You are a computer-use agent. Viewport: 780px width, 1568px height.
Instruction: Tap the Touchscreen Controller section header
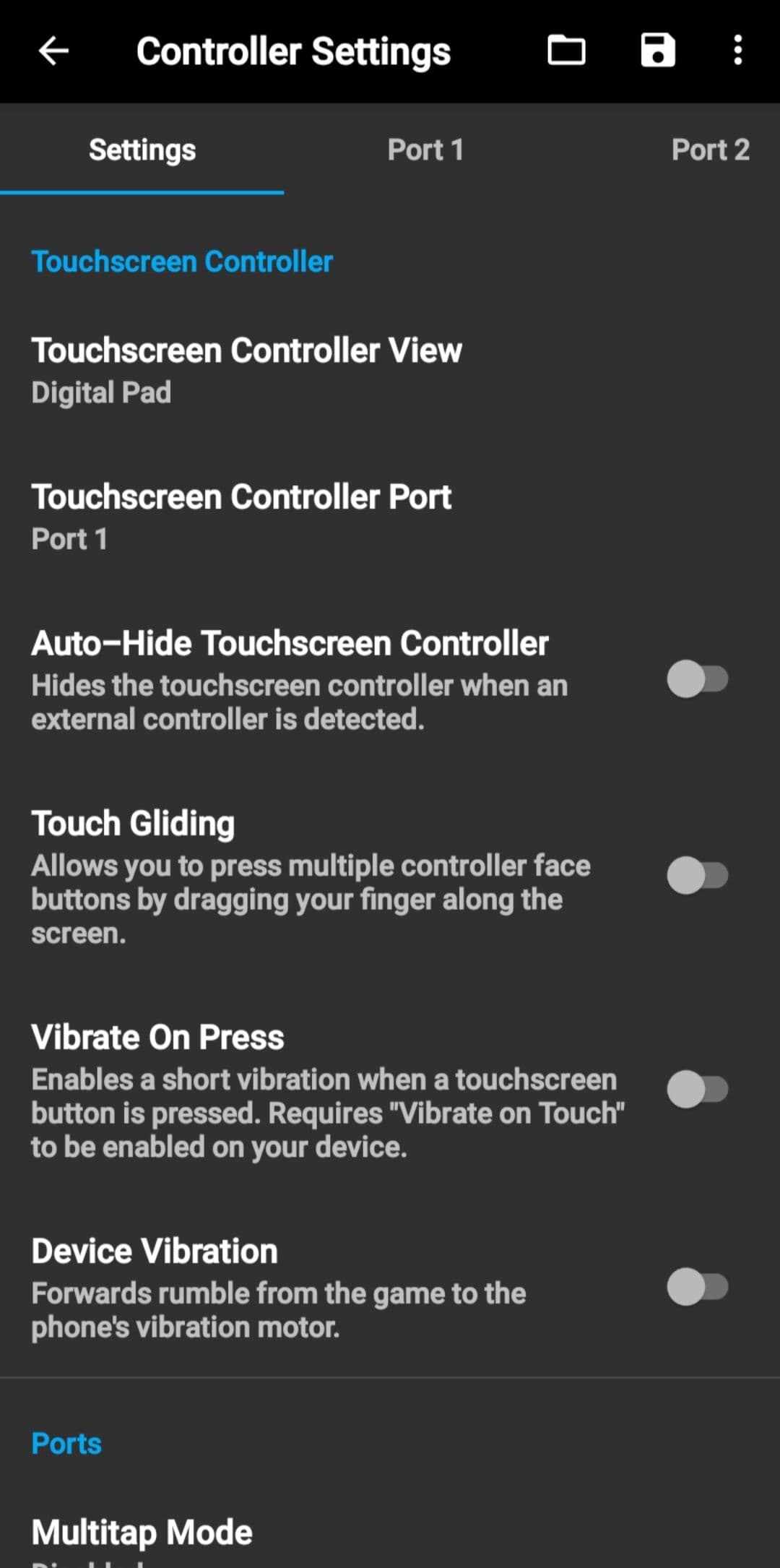pyautogui.click(x=182, y=261)
